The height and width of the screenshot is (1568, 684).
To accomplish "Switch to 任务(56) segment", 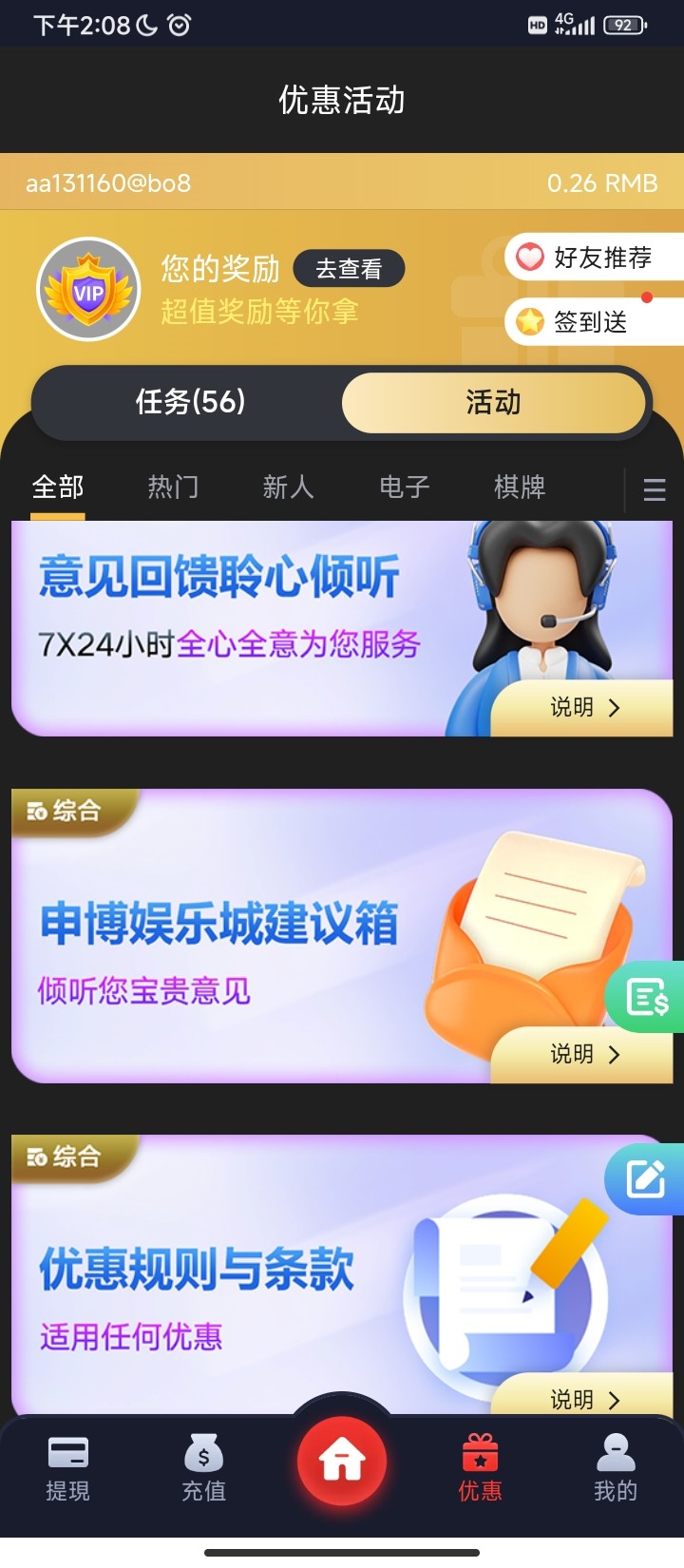I will (x=190, y=402).
